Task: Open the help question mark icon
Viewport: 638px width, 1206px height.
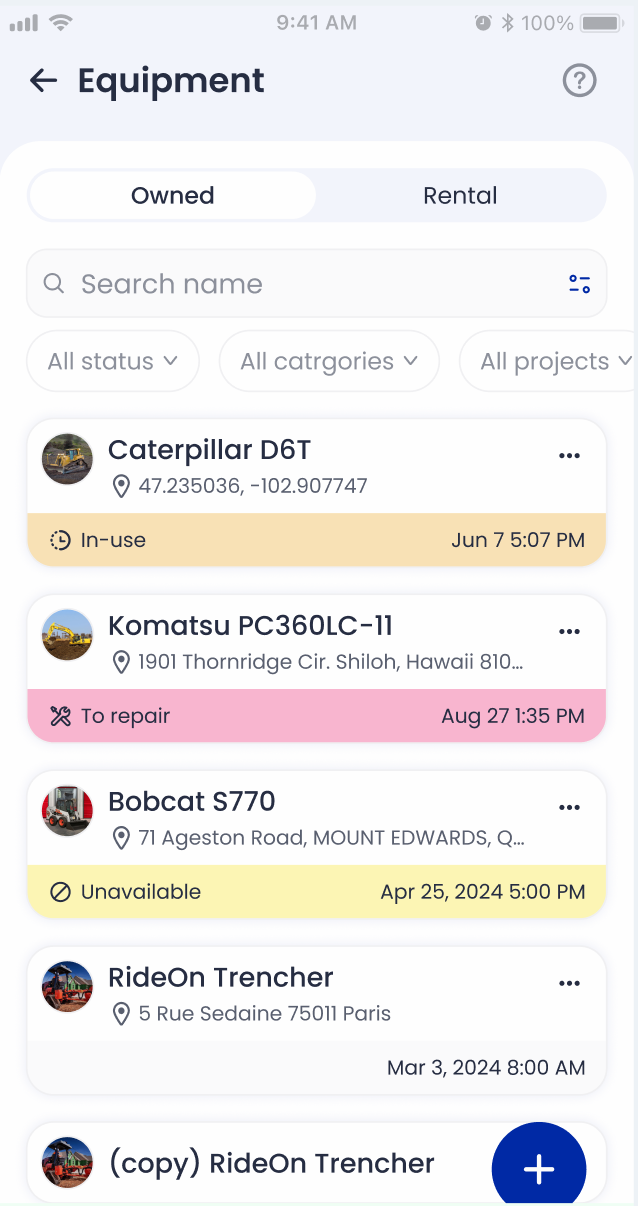Action: click(580, 81)
